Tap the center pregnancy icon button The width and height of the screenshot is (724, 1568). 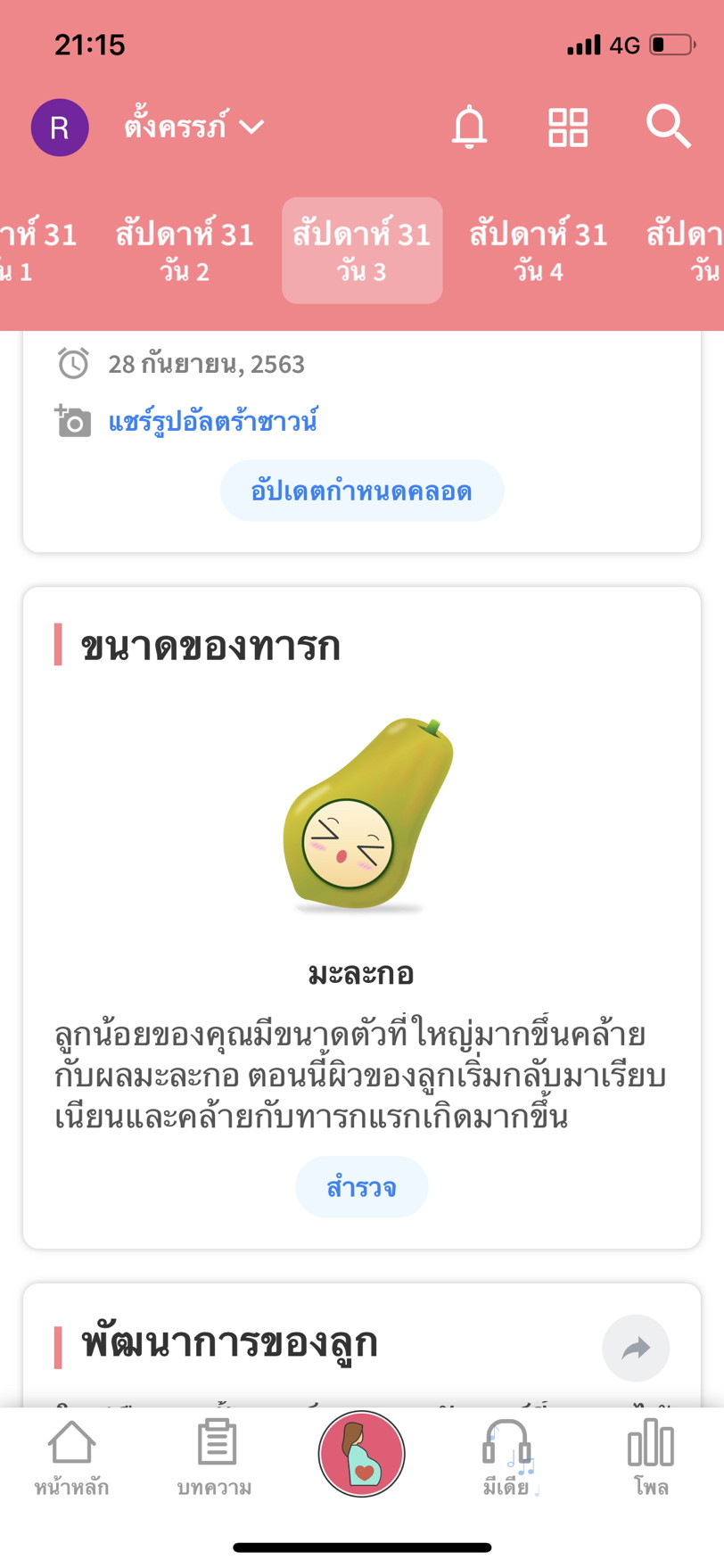tap(362, 1454)
